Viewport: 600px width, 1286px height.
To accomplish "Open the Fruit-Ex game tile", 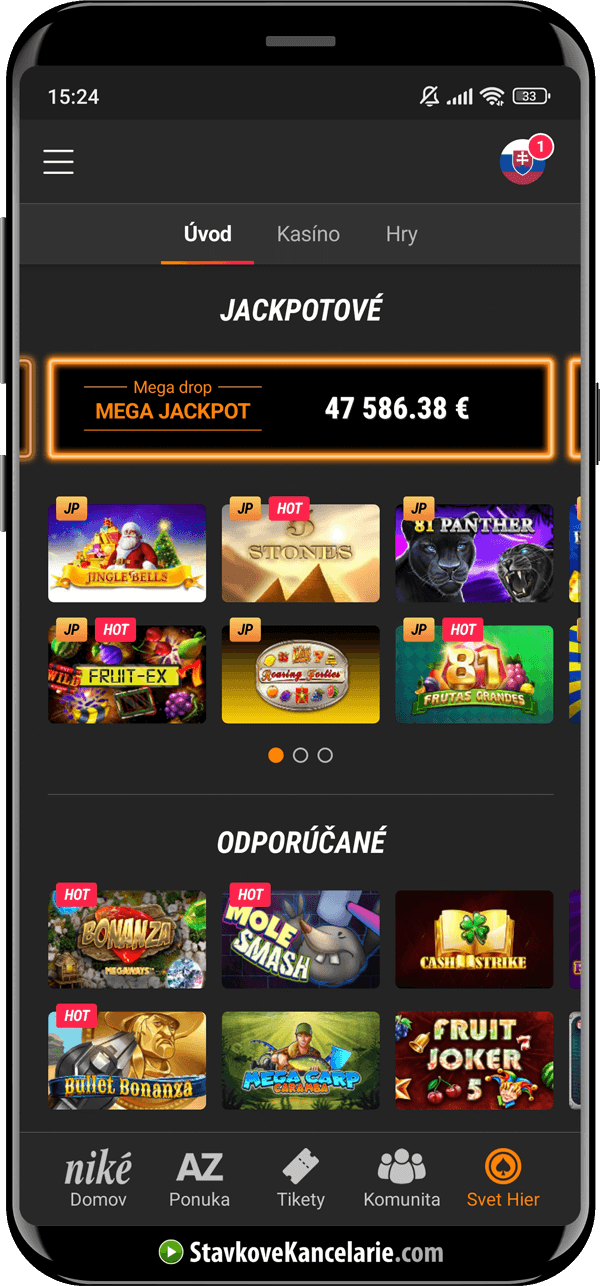I will (127, 674).
